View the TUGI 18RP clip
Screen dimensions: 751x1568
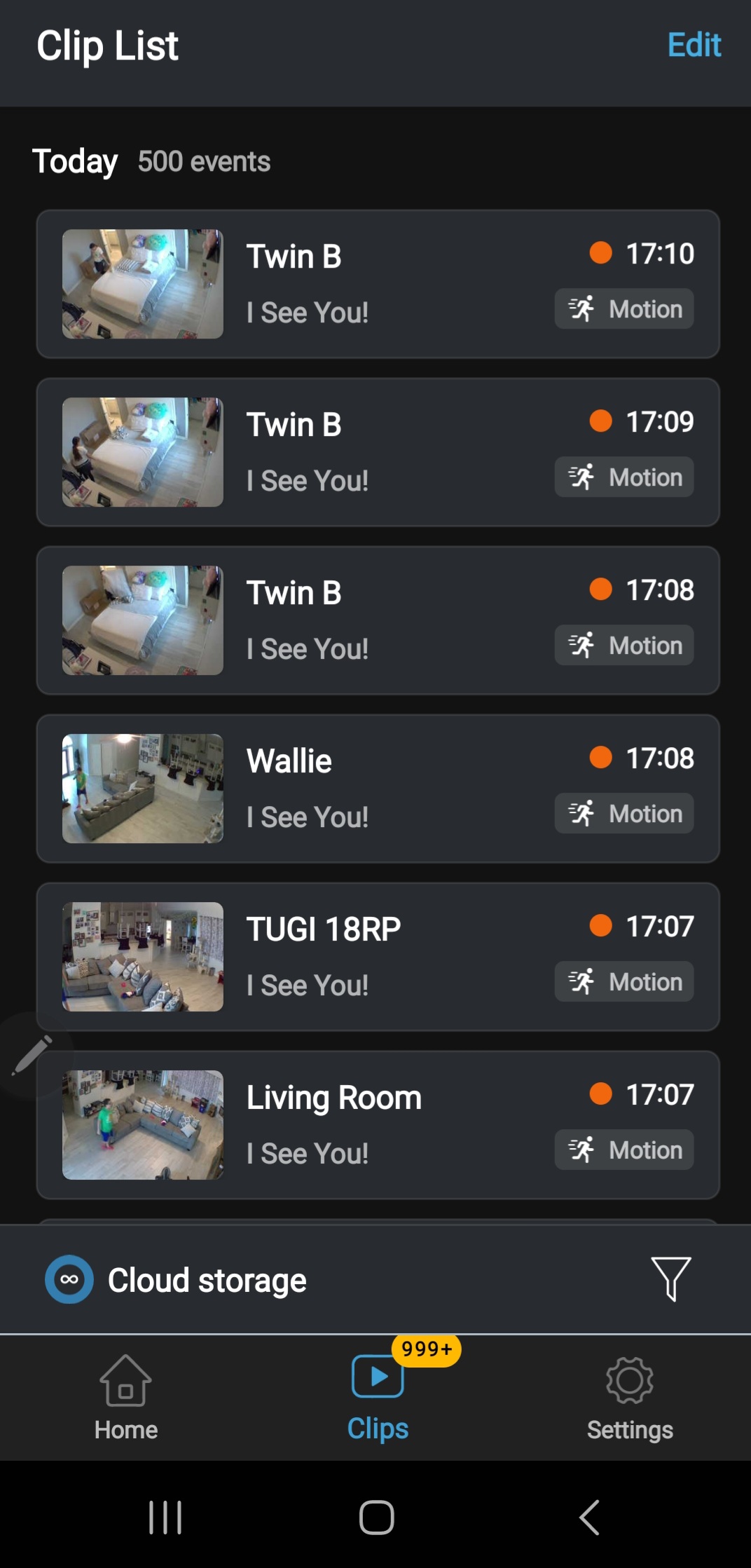click(x=378, y=957)
